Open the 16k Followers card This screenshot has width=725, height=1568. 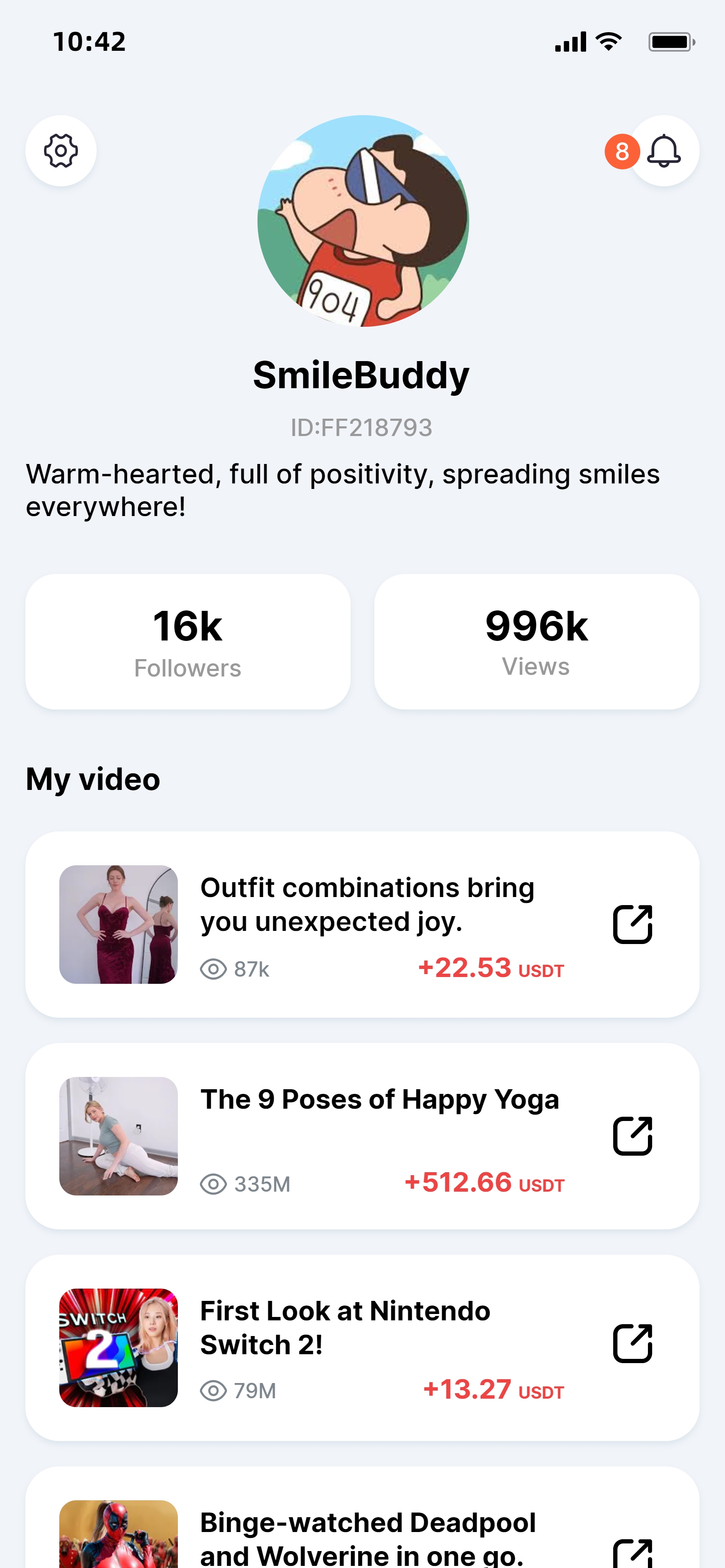click(188, 642)
